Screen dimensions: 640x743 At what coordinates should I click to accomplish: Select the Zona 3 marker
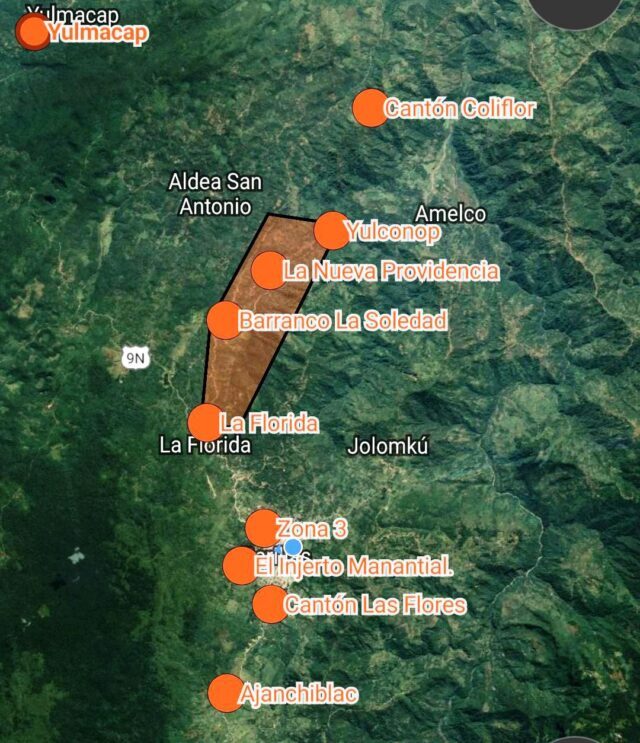tap(262, 527)
